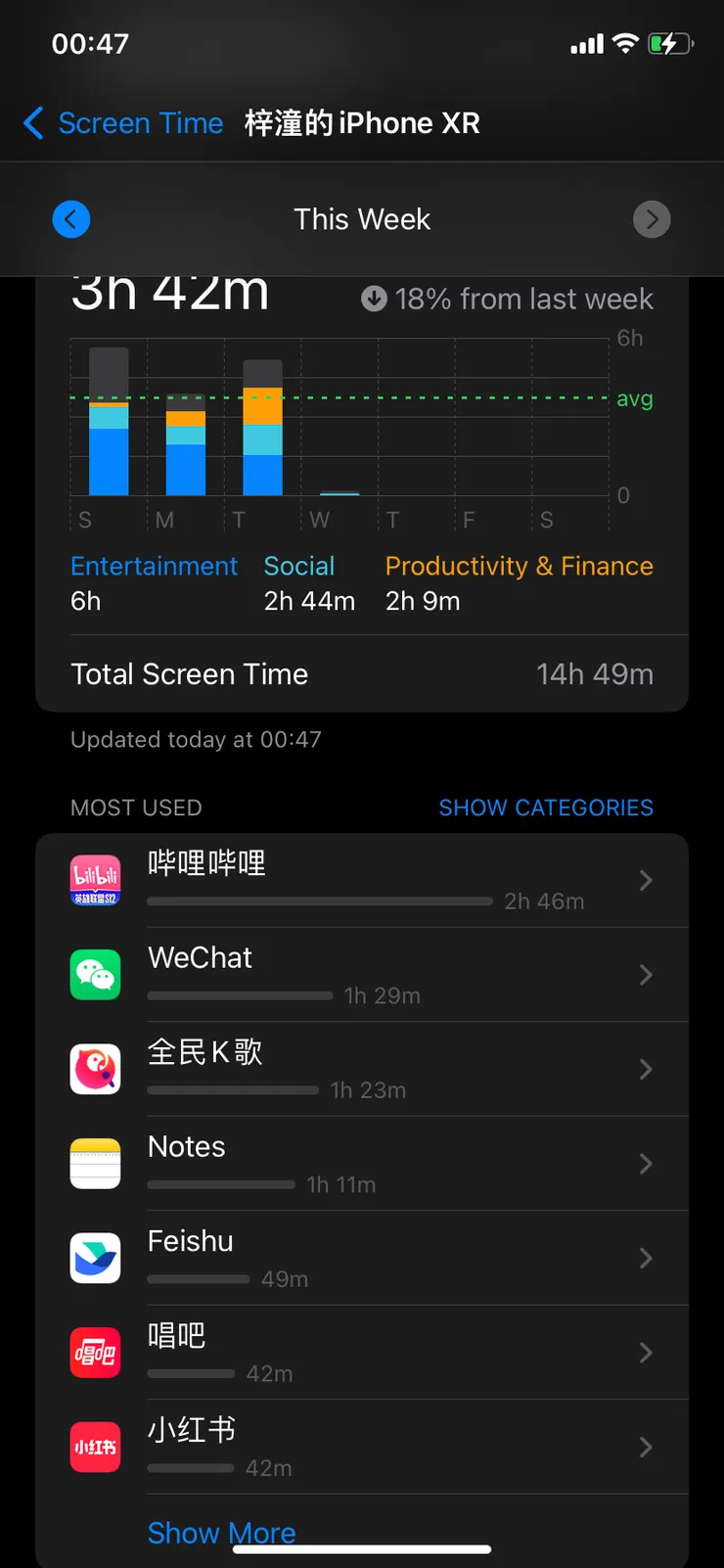Click the WeChat usage progress bar
This screenshot has width=724, height=1568.
coord(240,995)
